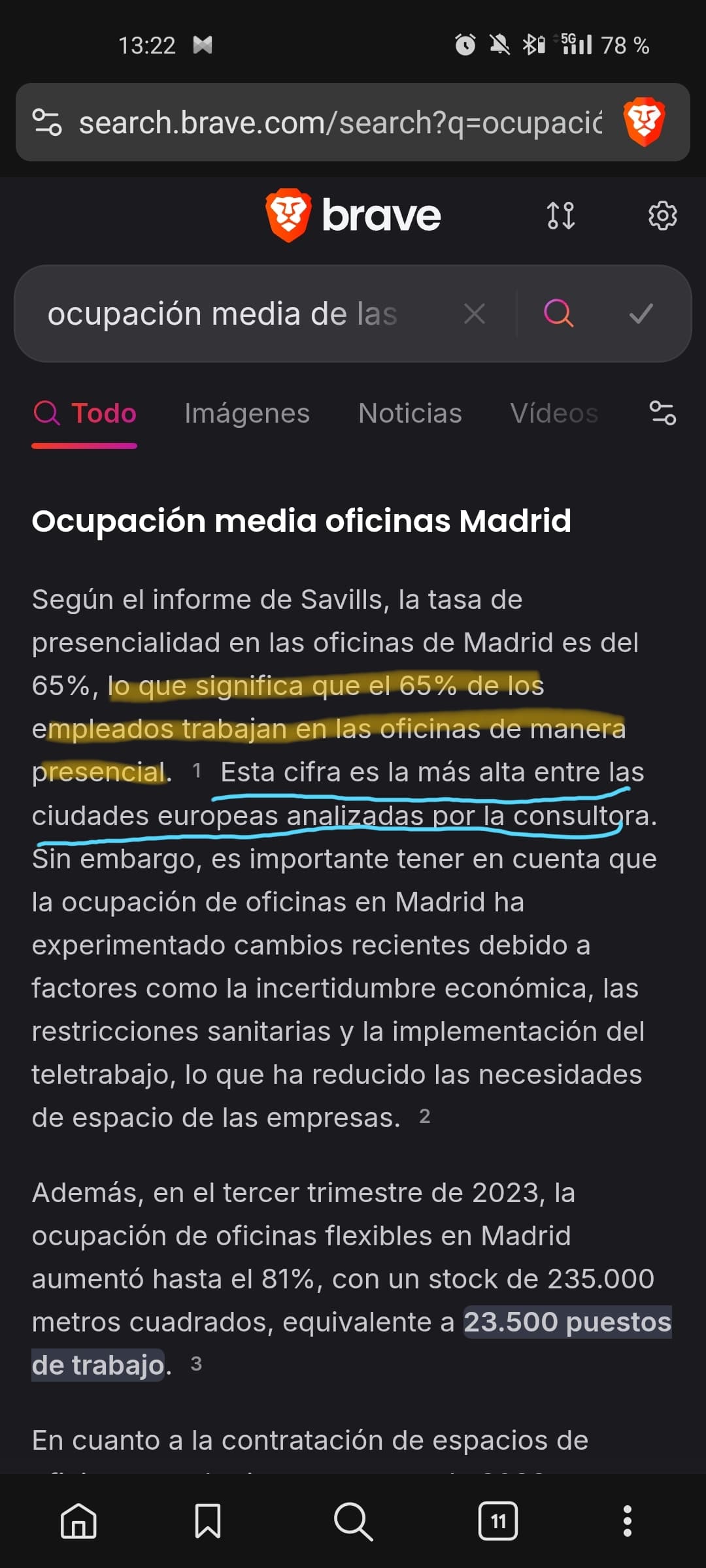Tap the browser address bar

click(x=340, y=122)
